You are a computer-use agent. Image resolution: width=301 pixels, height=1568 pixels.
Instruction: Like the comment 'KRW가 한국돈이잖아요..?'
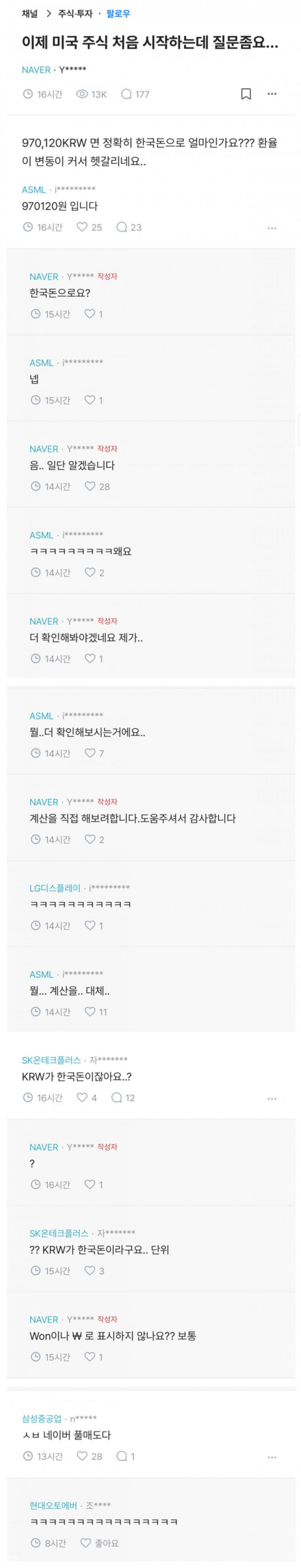(86, 1098)
